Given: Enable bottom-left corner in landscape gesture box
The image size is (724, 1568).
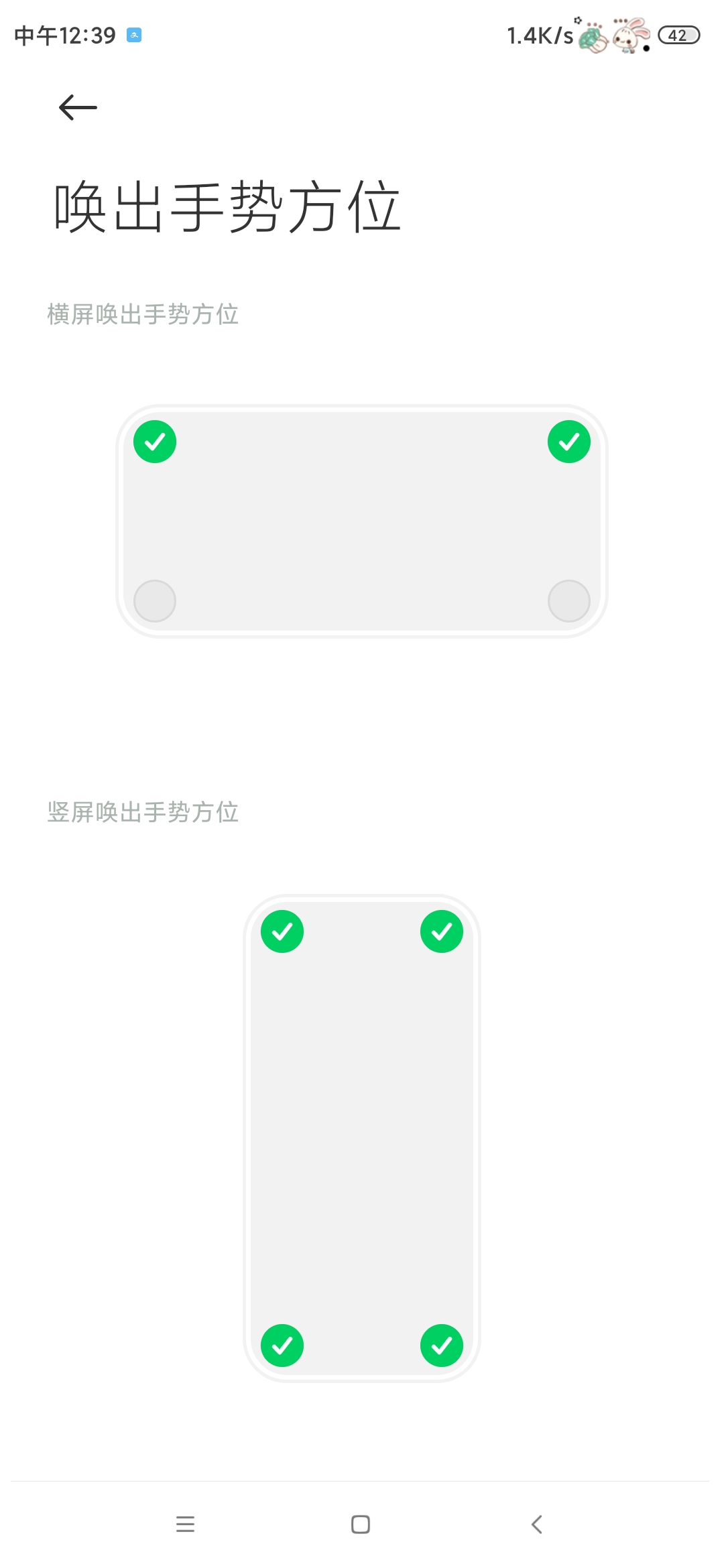Looking at the screenshot, I should coord(155,600).
